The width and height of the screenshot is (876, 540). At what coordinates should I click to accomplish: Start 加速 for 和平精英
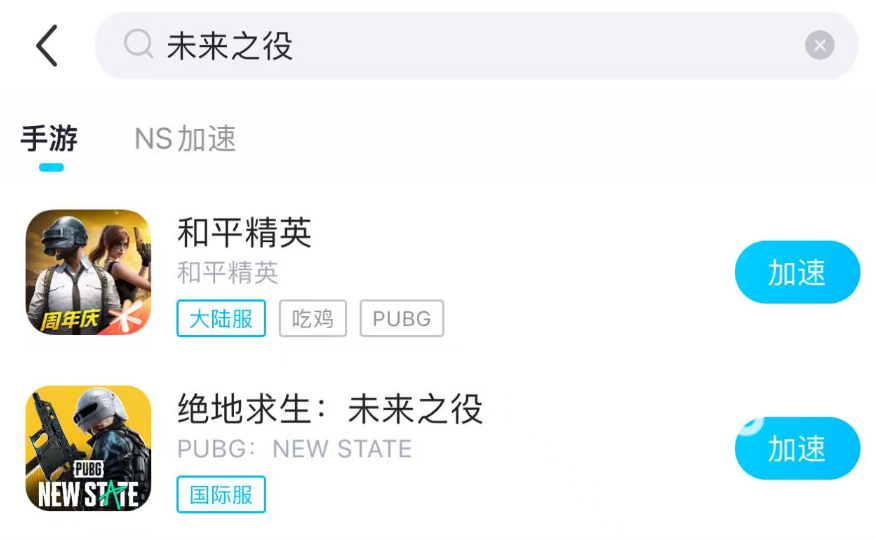click(x=797, y=272)
